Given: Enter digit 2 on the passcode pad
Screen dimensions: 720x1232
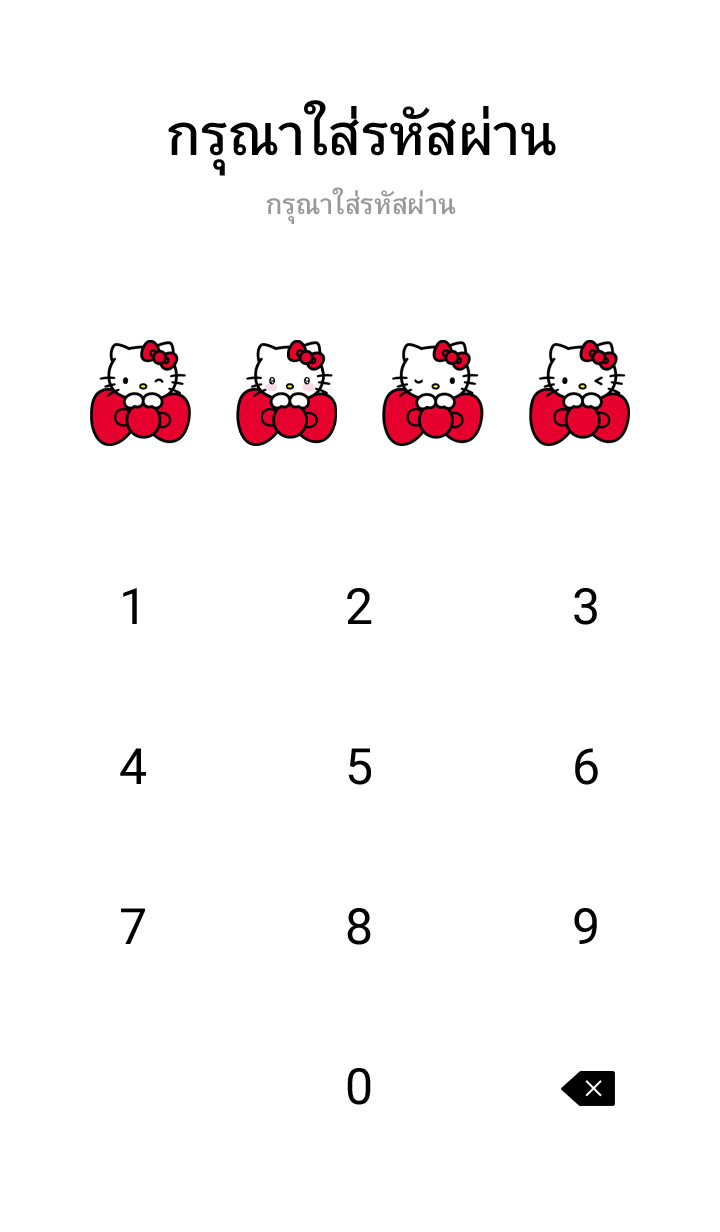Looking at the screenshot, I should tap(359, 607).
